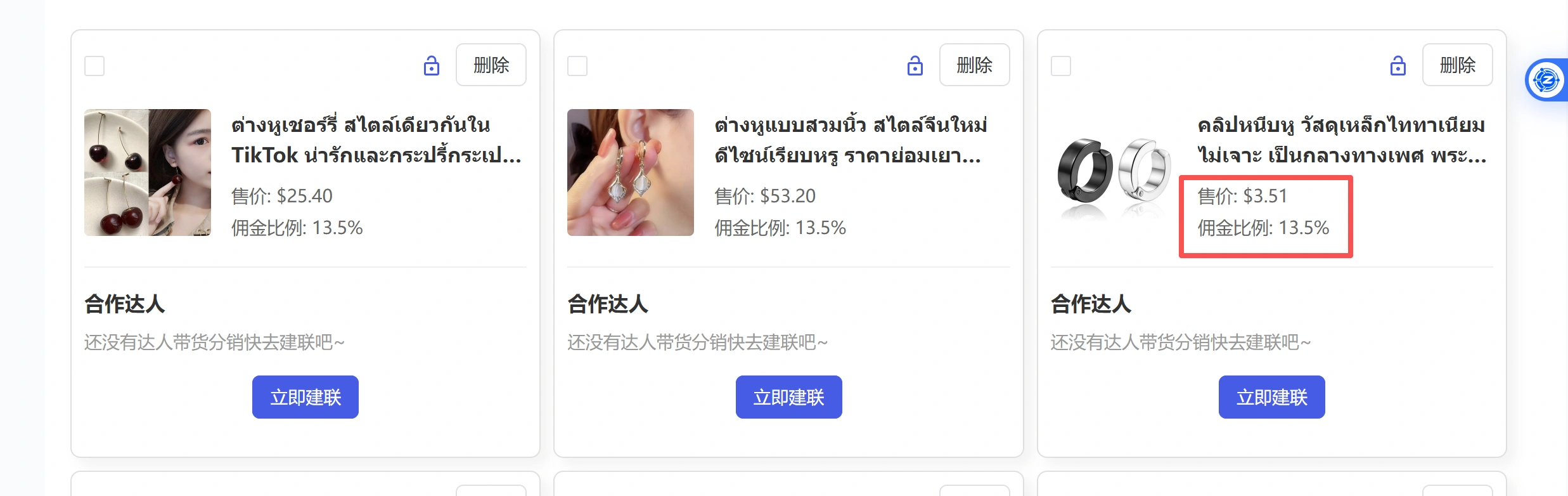
Task: Delete the $53.20 earrings product
Action: (x=974, y=65)
